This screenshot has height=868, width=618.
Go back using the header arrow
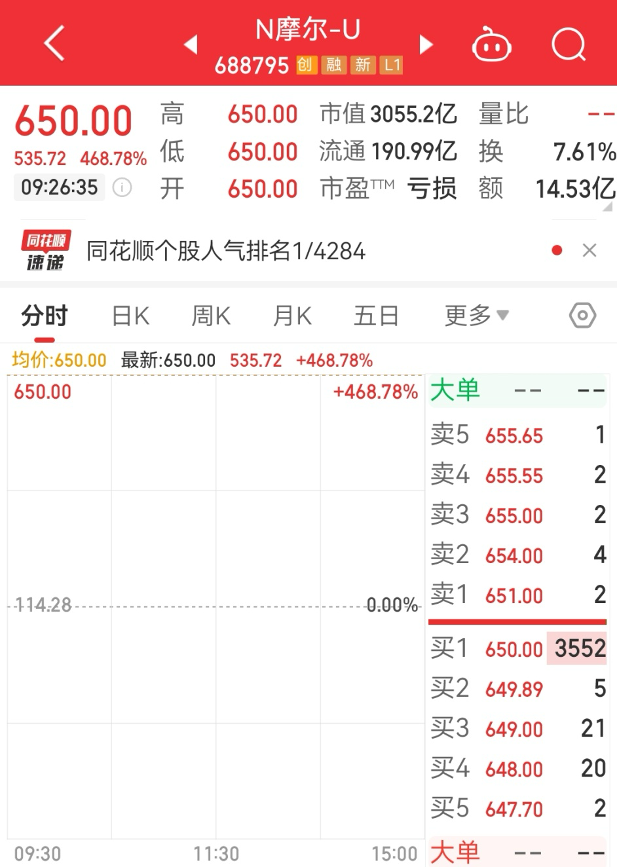tap(54, 43)
